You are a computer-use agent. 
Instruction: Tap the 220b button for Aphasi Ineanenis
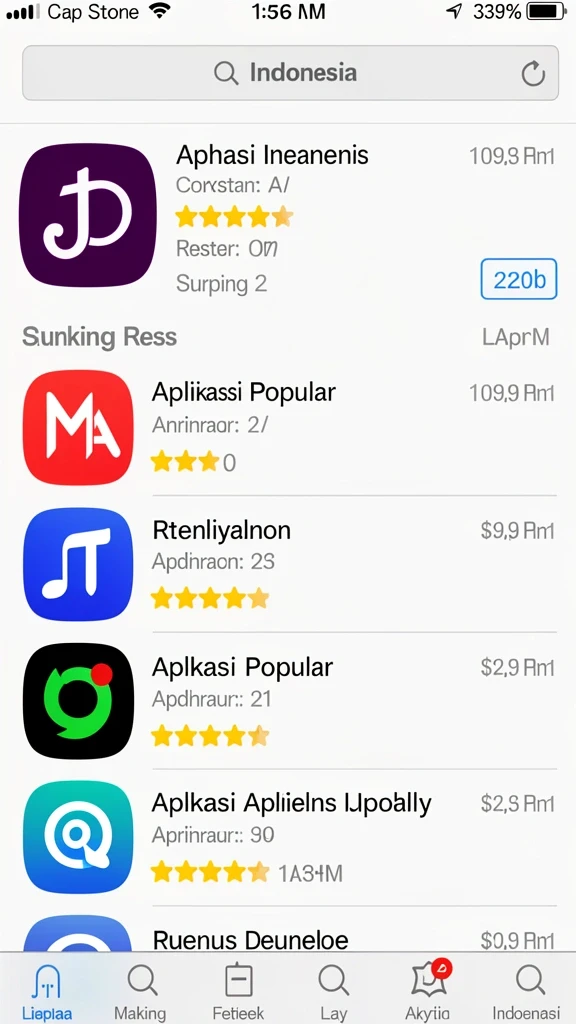(519, 280)
